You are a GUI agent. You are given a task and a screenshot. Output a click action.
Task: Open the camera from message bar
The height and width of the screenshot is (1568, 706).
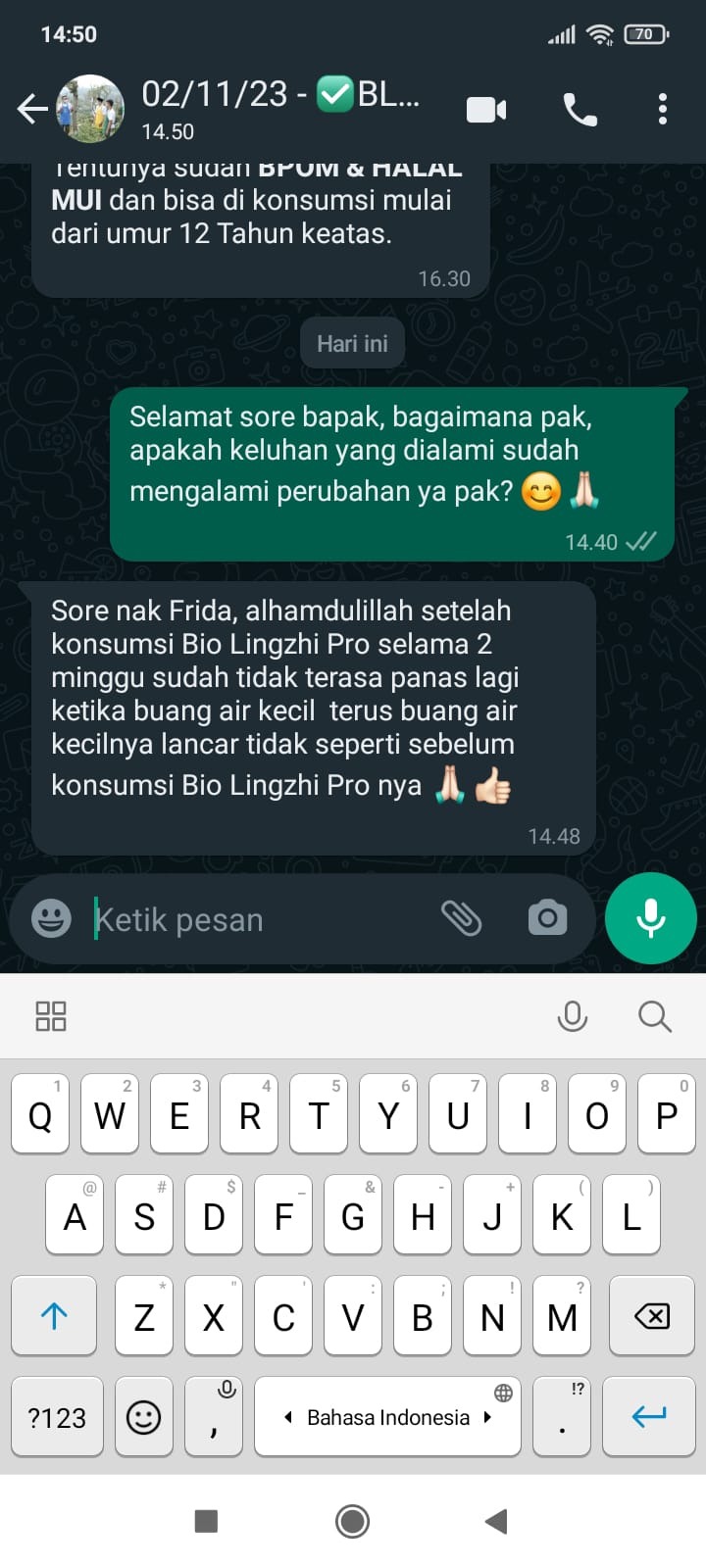[x=547, y=918]
